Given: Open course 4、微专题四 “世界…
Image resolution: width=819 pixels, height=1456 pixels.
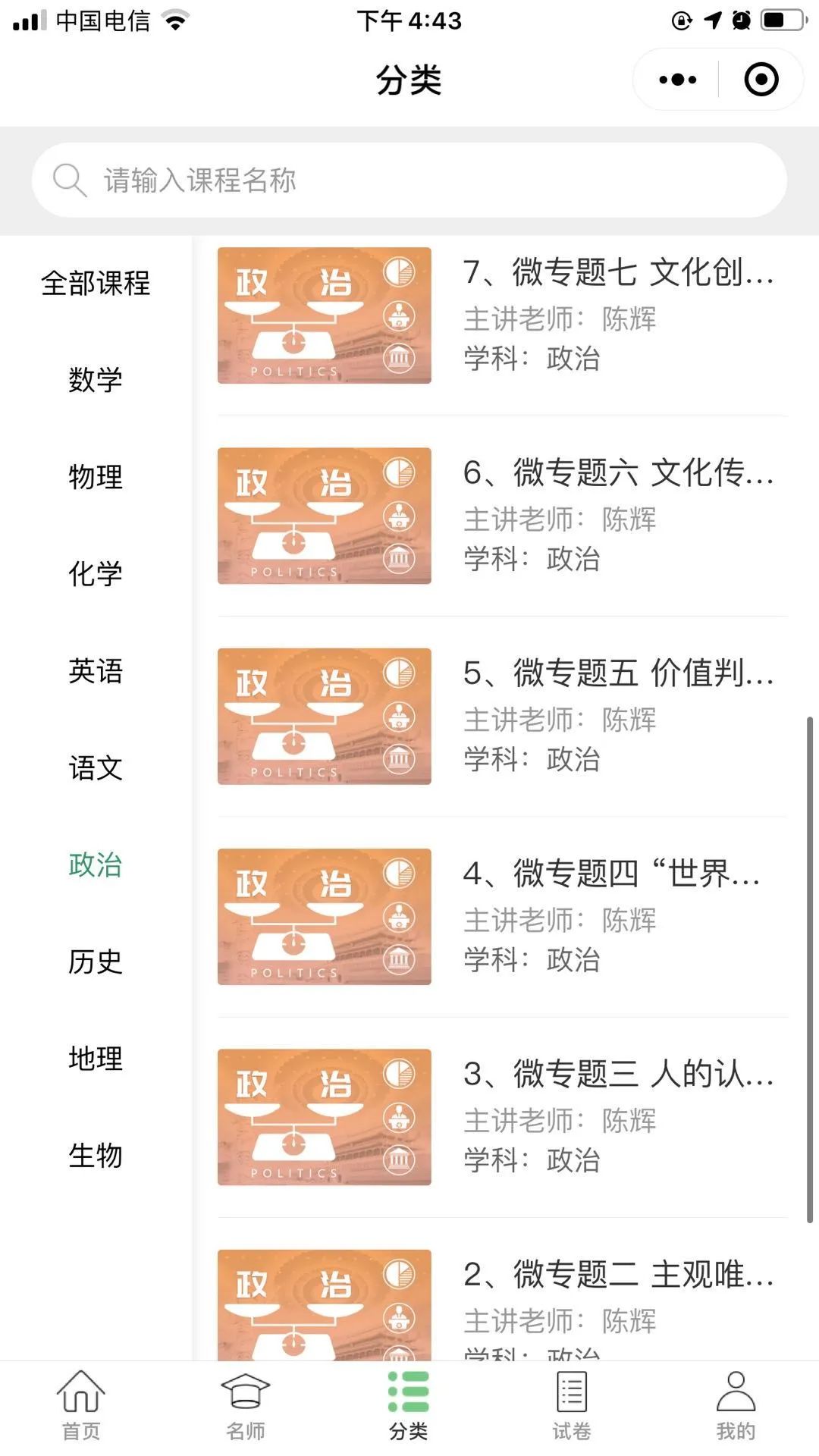Looking at the screenshot, I should pos(610,874).
